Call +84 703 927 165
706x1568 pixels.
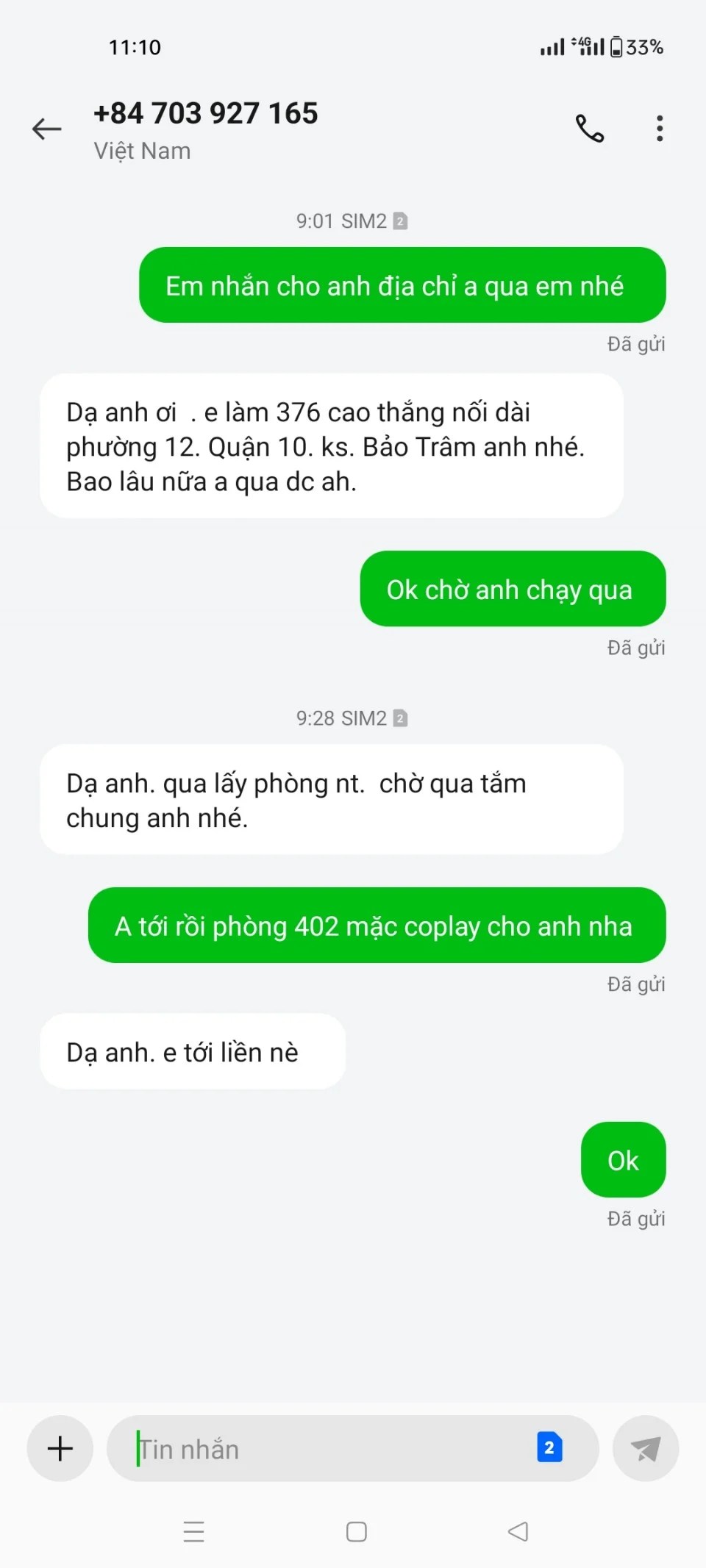click(x=589, y=129)
